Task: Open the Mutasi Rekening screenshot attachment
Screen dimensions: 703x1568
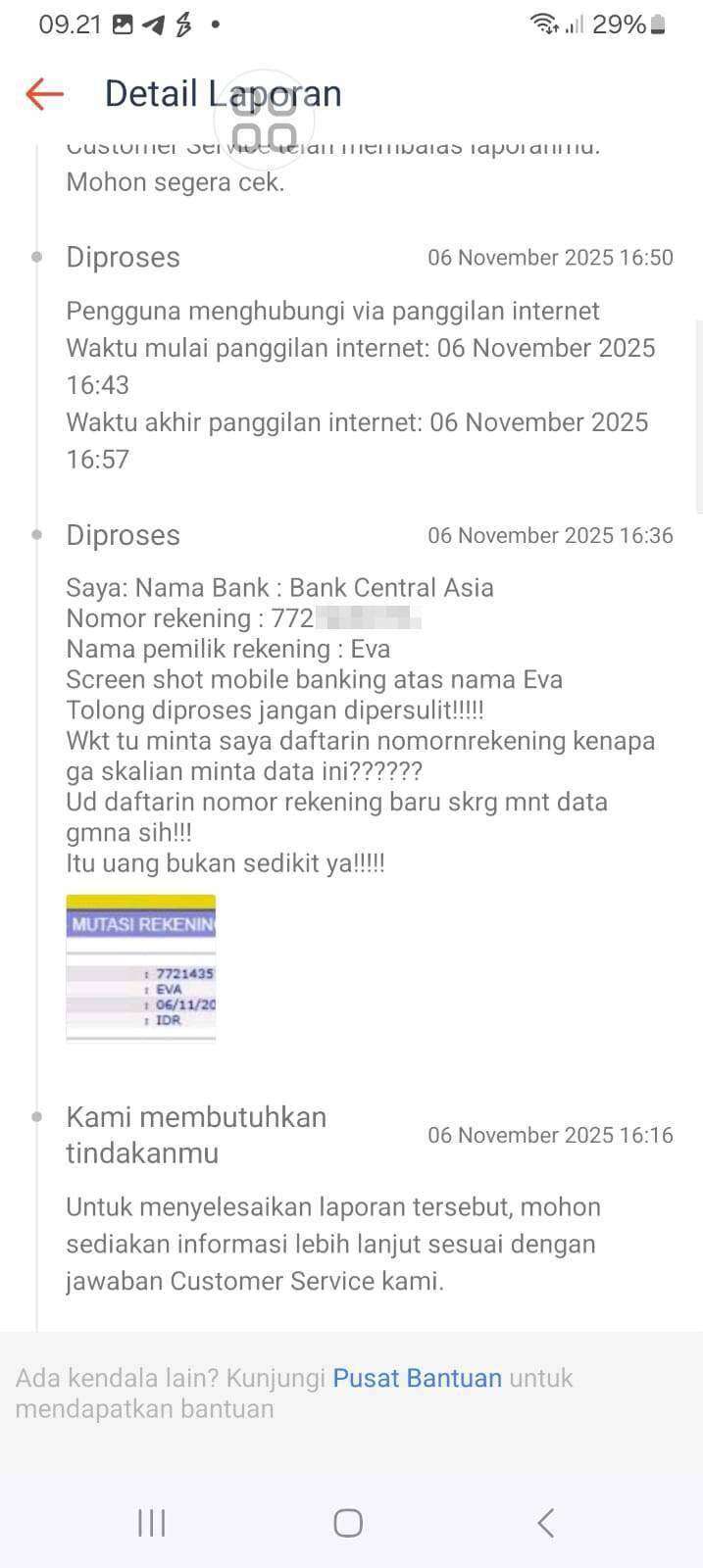Action: [x=141, y=967]
